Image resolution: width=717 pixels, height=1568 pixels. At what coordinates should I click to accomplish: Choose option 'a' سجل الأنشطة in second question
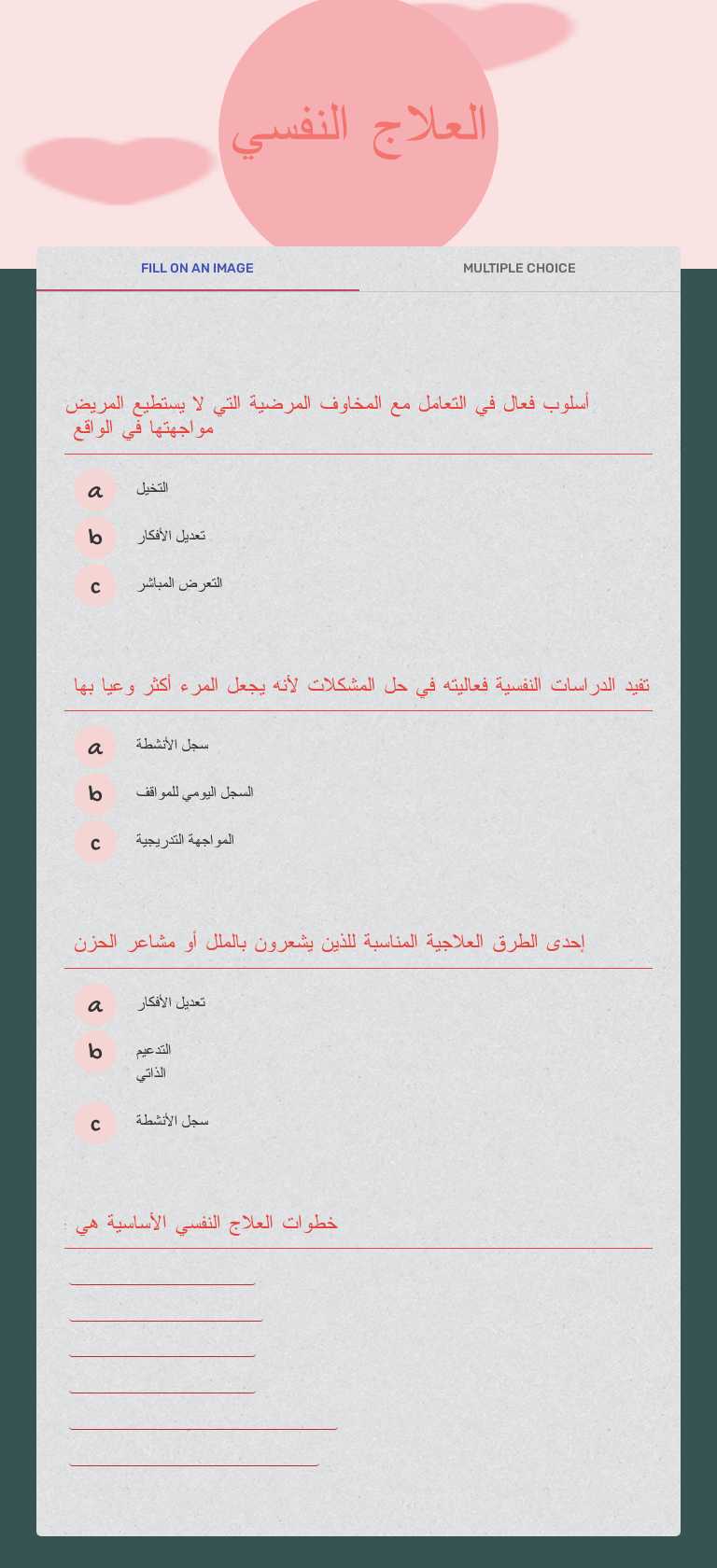[94, 747]
